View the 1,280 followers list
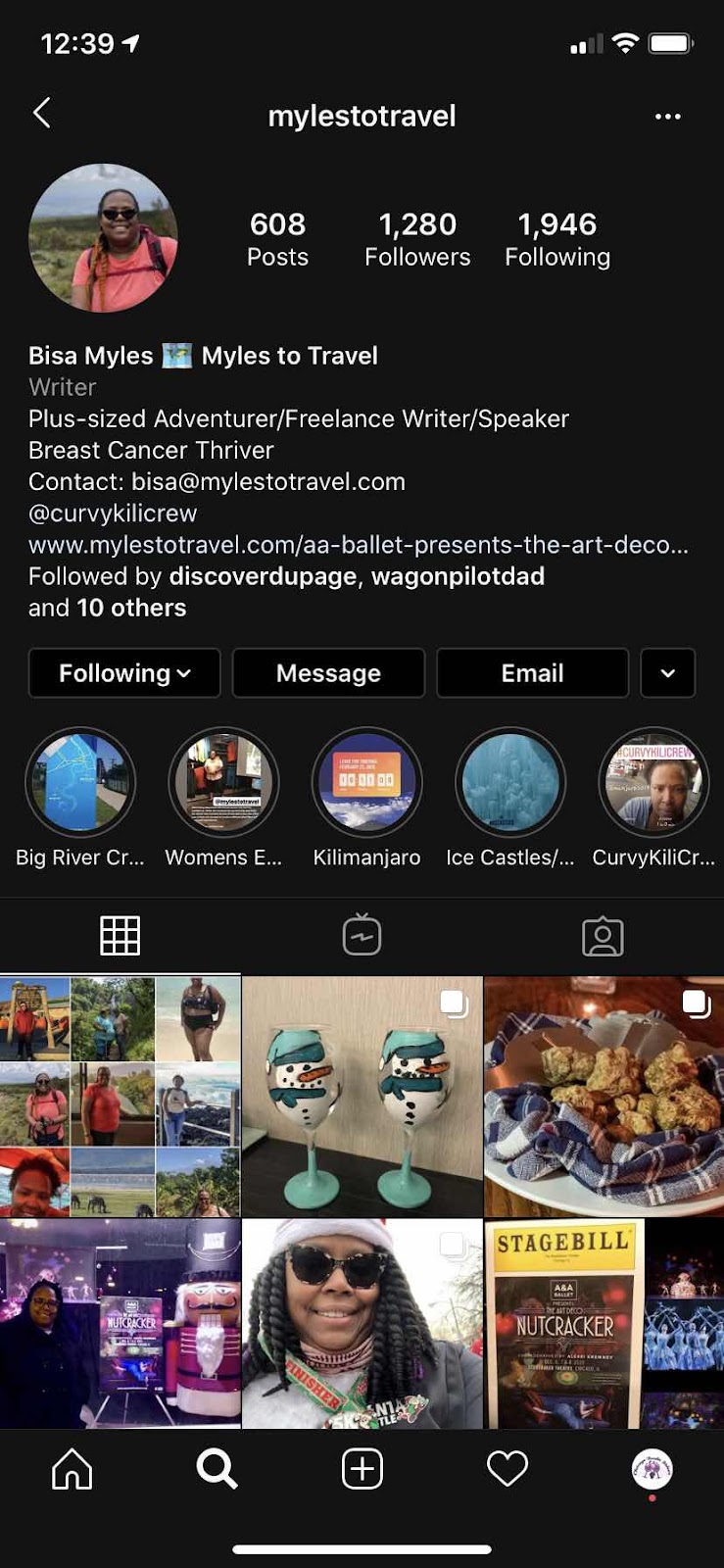The image size is (724, 1568). tap(417, 238)
